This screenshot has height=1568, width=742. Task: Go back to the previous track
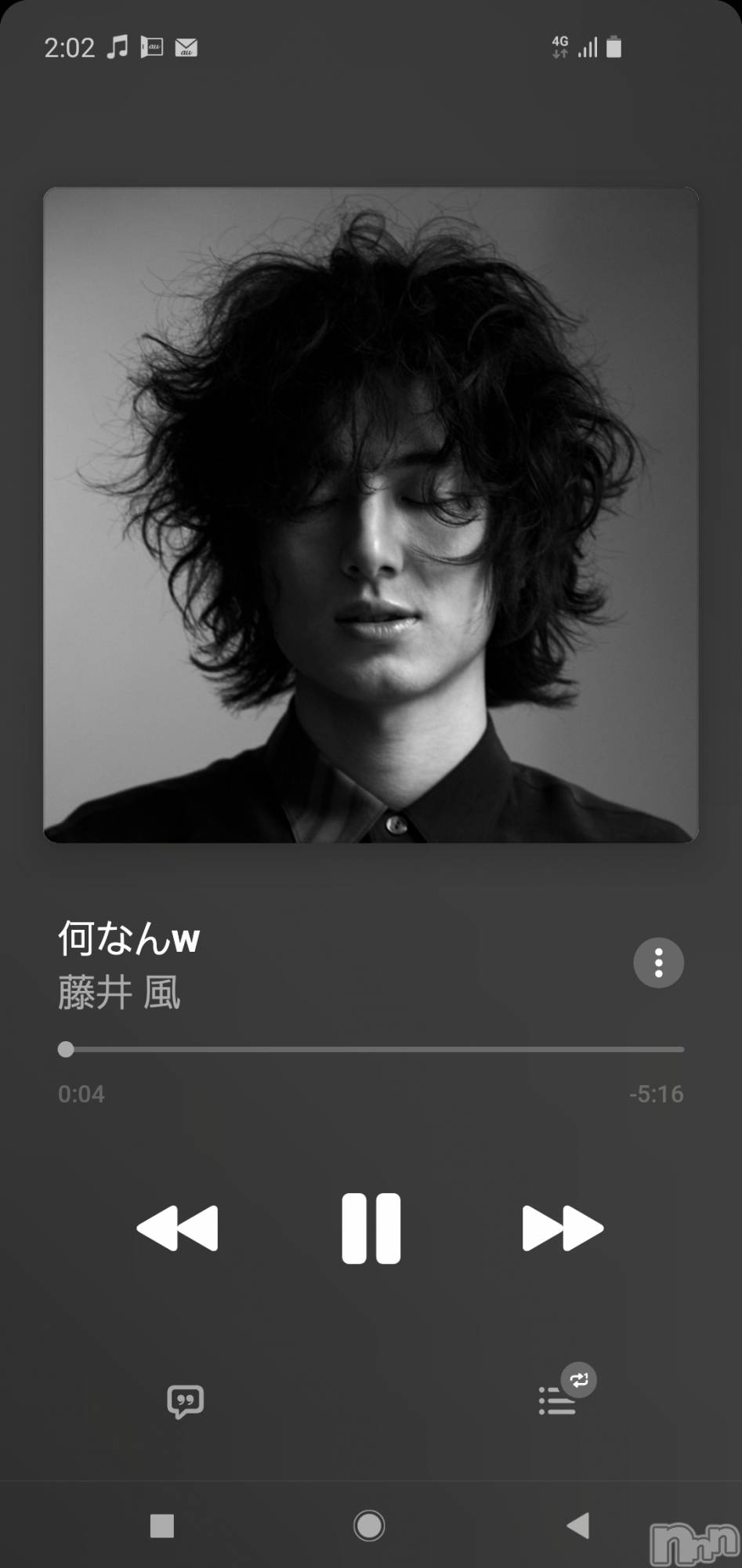coord(178,1228)
